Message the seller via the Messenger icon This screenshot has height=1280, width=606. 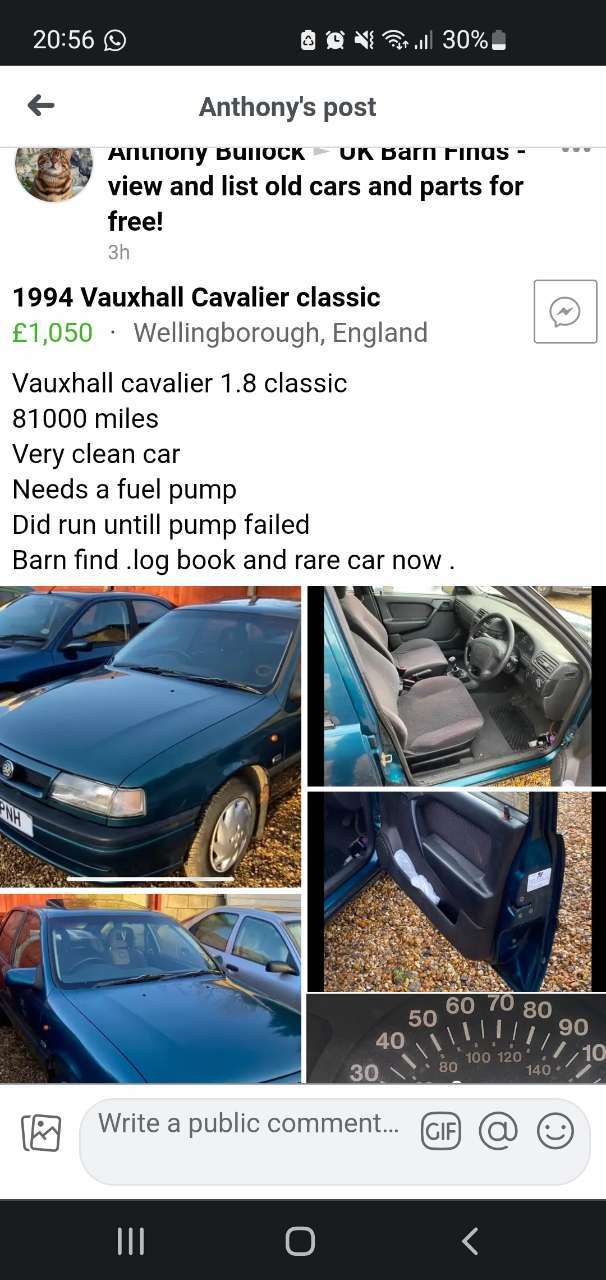coord(565,312)
